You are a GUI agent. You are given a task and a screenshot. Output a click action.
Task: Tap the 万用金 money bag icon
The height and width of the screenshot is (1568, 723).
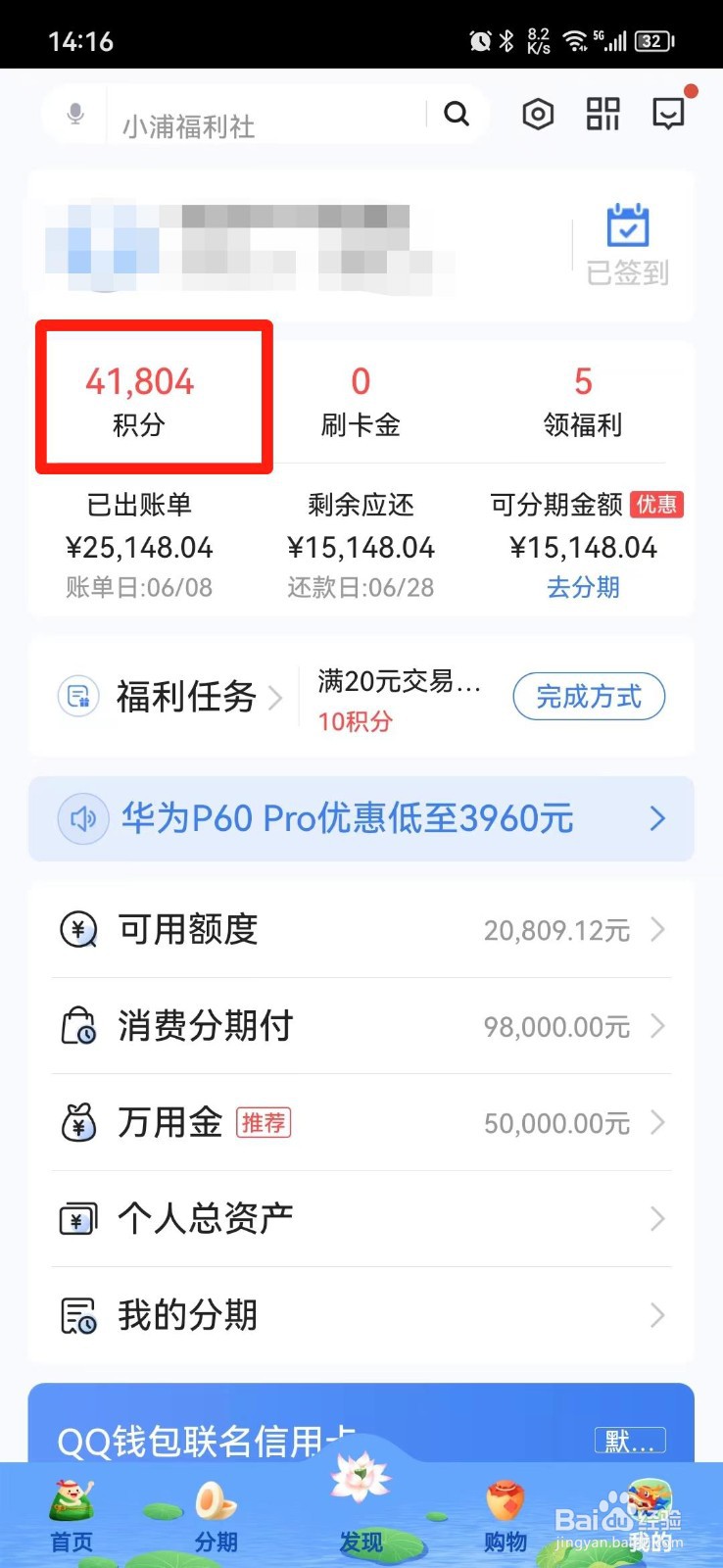point(78,1122)
